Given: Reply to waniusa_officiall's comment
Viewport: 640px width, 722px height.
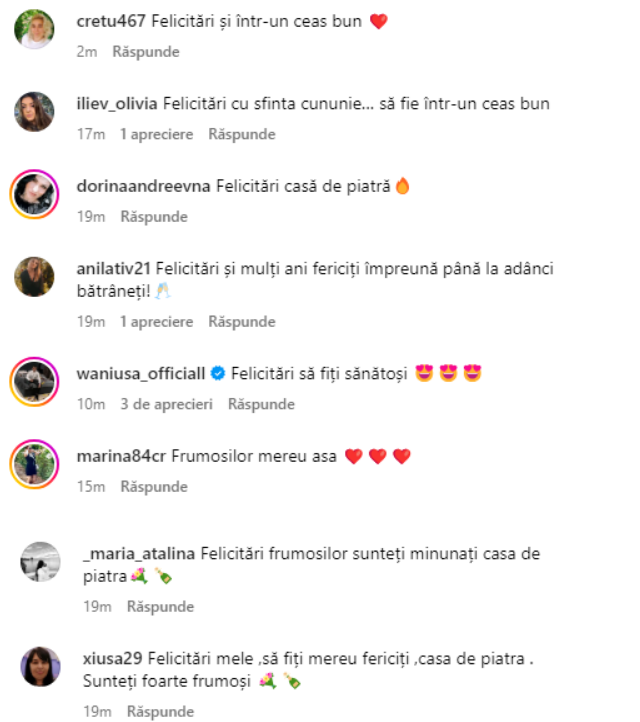Looking at the screenshot, I should pyautogui.click(x=261, y=404).
